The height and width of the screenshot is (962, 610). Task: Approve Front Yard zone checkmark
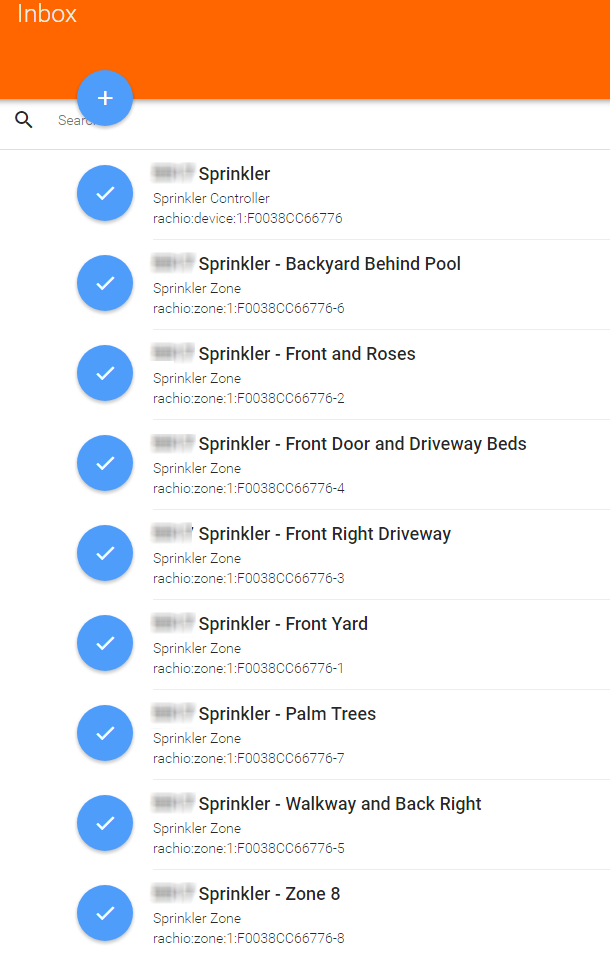[105, 643]
